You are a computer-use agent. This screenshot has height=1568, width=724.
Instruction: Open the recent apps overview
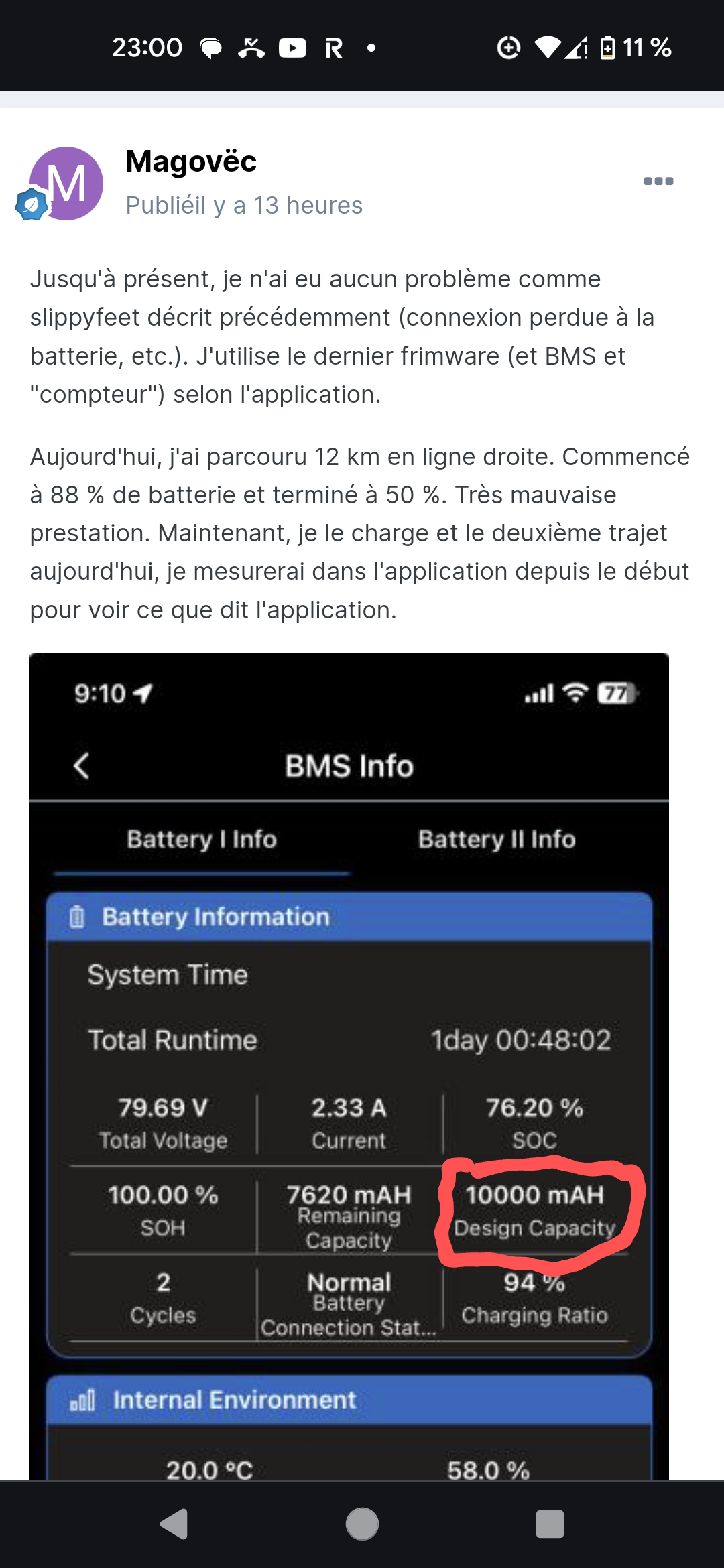coord(550,1524)
